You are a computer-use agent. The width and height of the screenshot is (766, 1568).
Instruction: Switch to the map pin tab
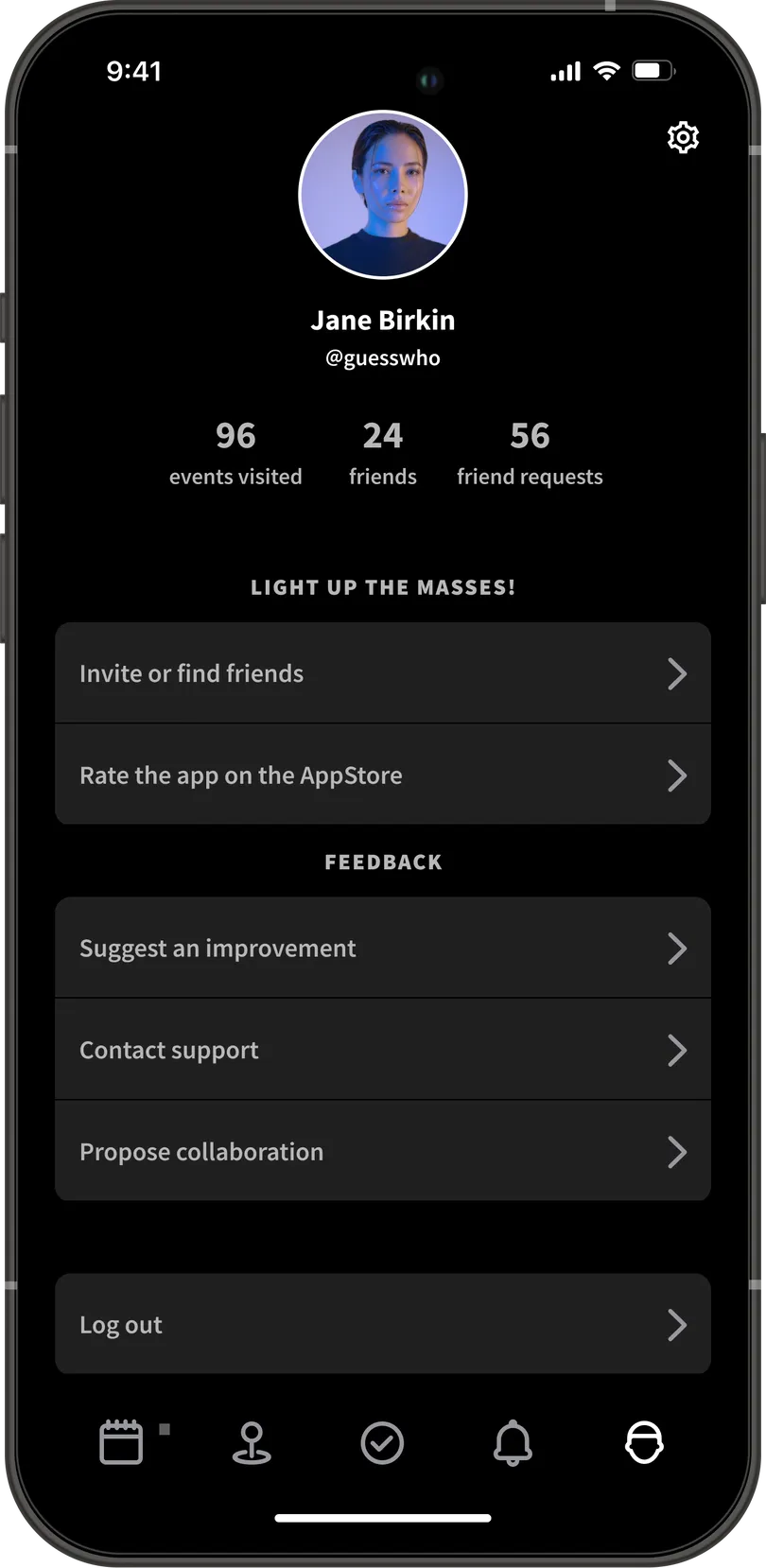252,1443
